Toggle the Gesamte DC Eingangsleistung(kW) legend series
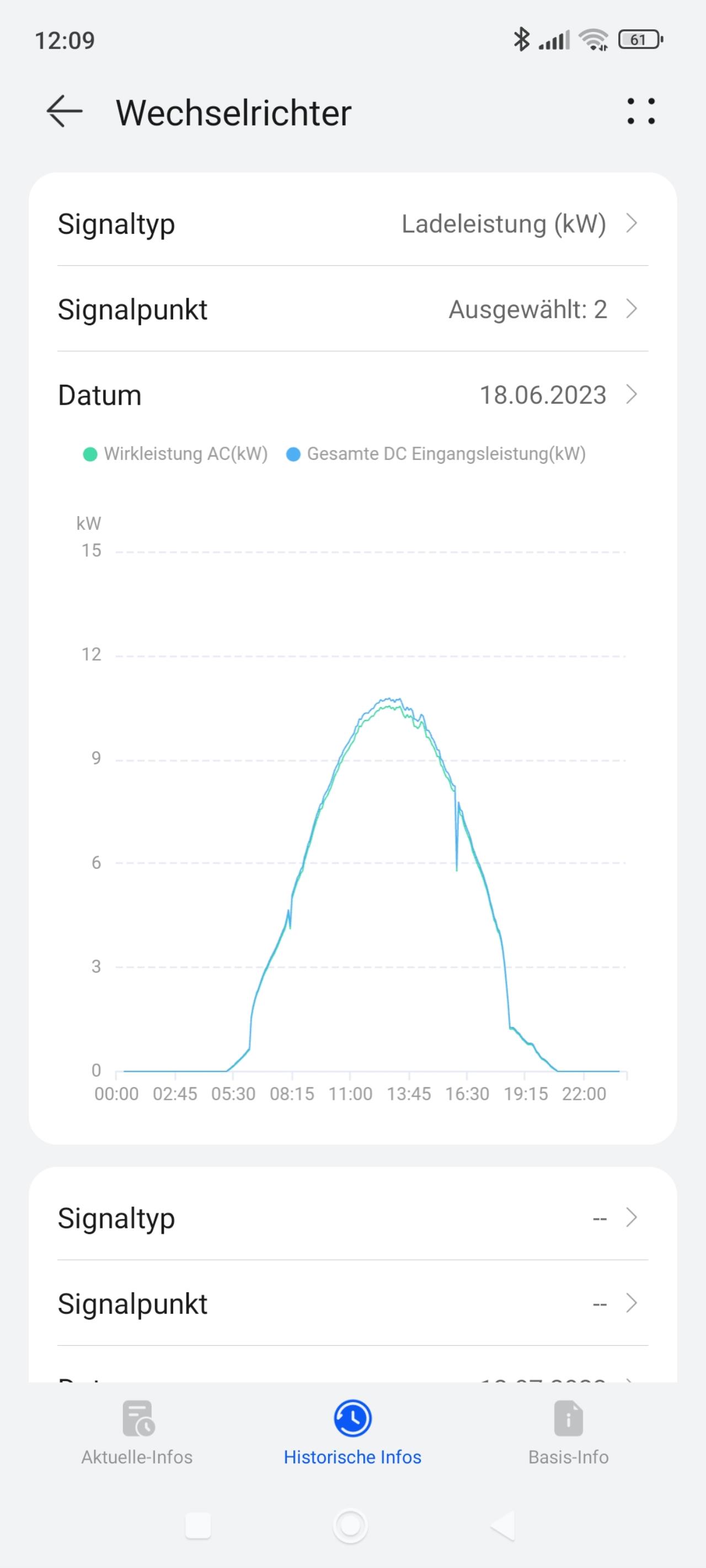Screen dimensions: 706x1568 [436, 454]
